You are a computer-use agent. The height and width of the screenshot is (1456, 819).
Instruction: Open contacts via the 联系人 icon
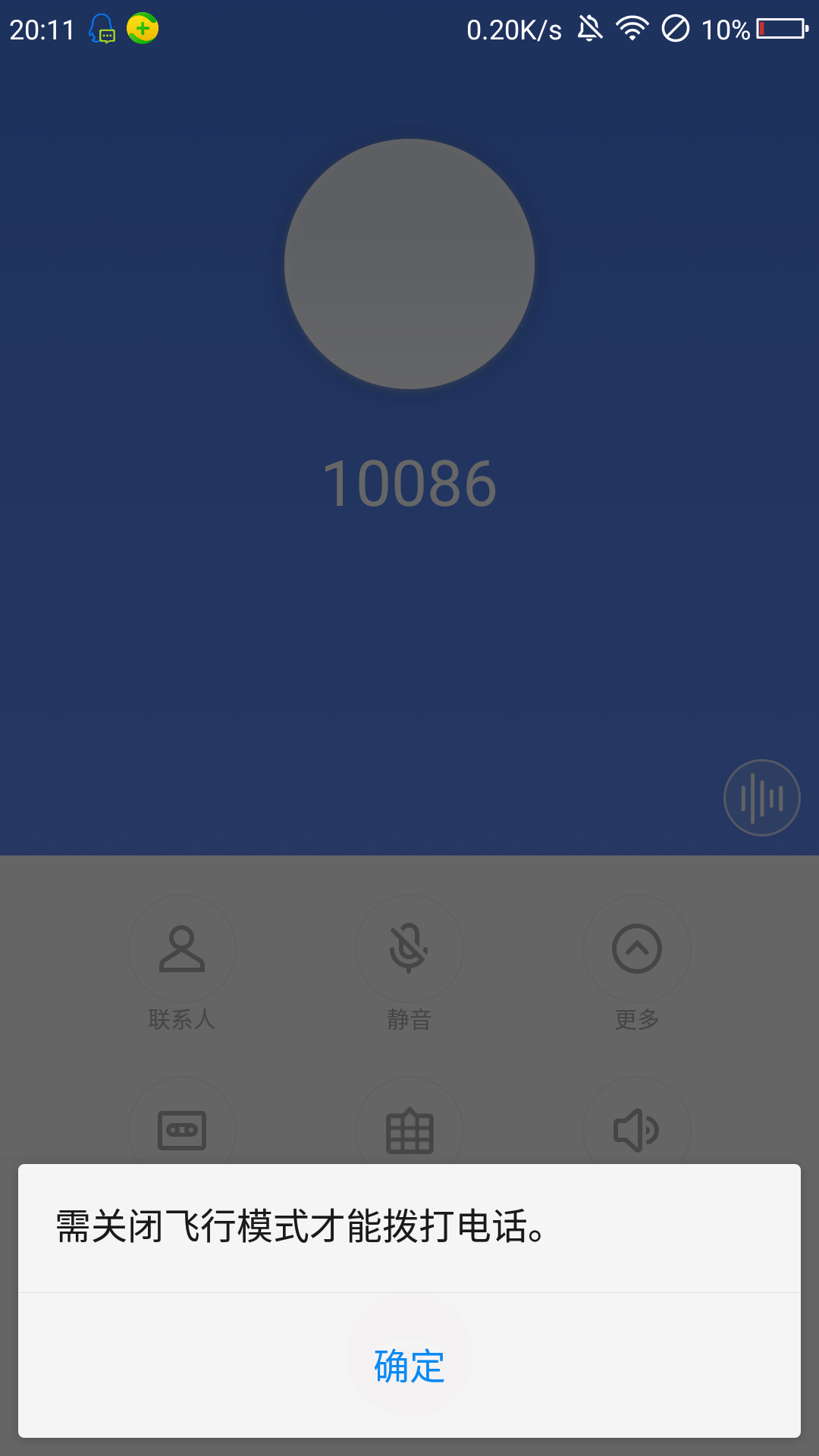[181, 949]
